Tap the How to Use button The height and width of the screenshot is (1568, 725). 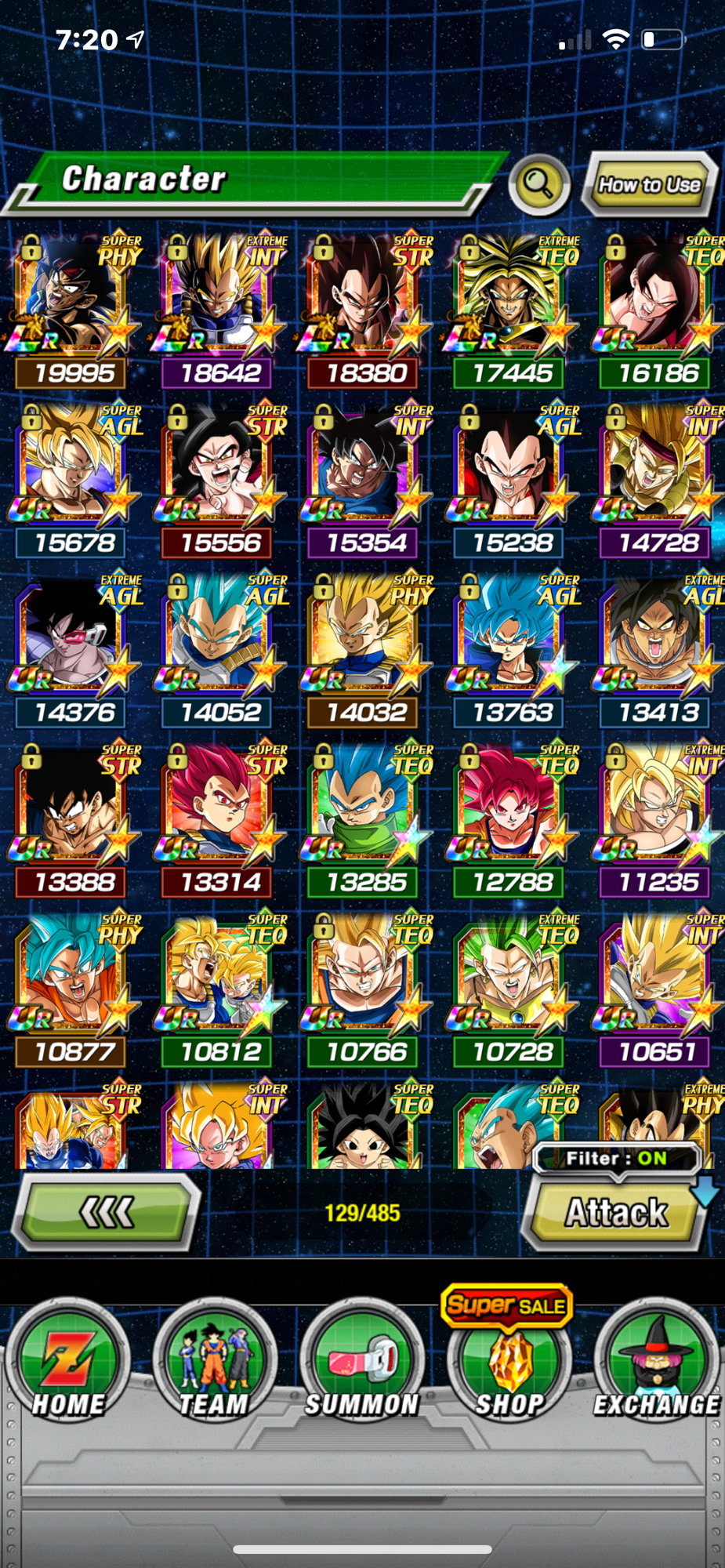649,185
